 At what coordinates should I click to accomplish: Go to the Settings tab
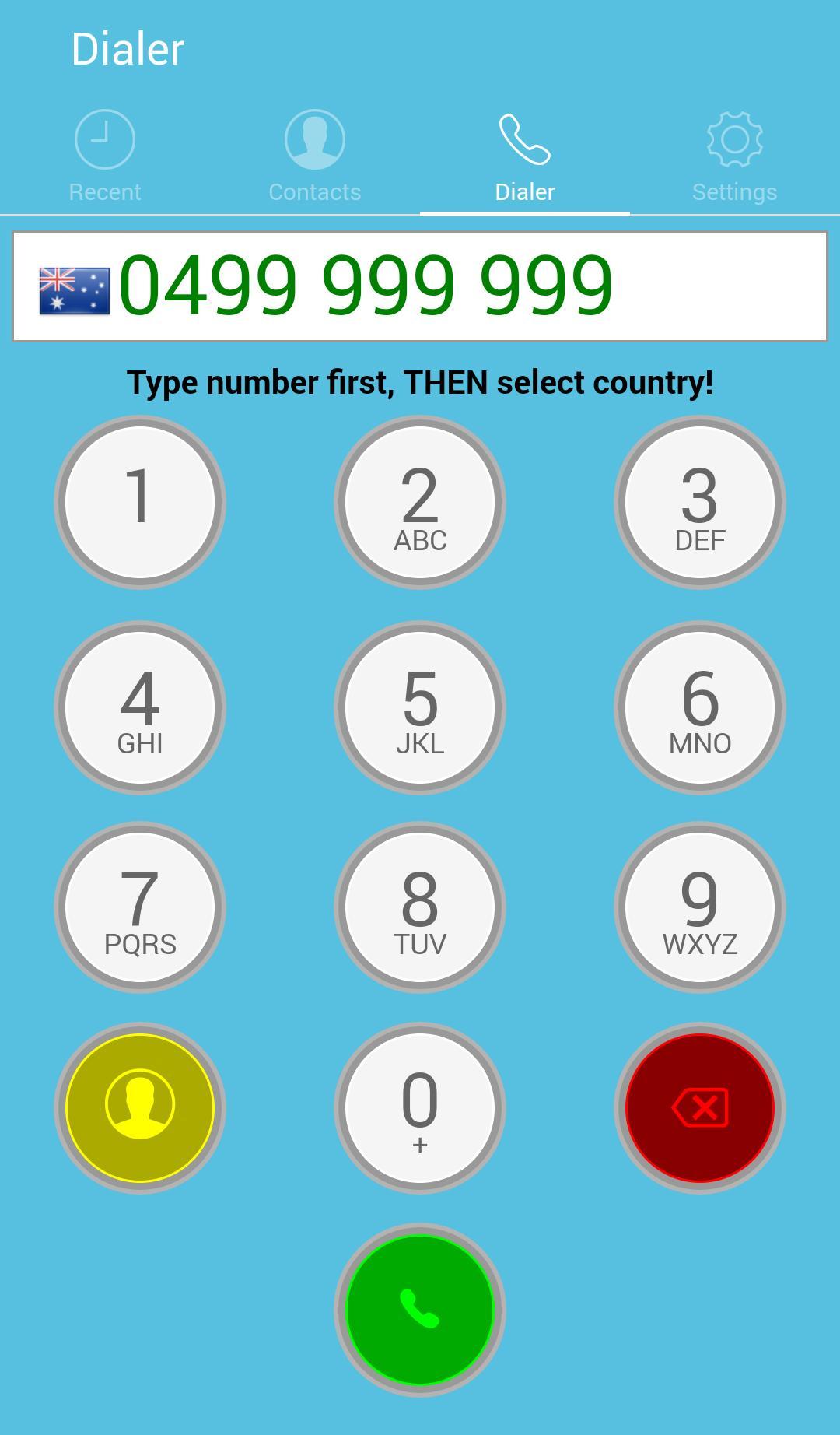pyautogui.click(x=735, y=157)
